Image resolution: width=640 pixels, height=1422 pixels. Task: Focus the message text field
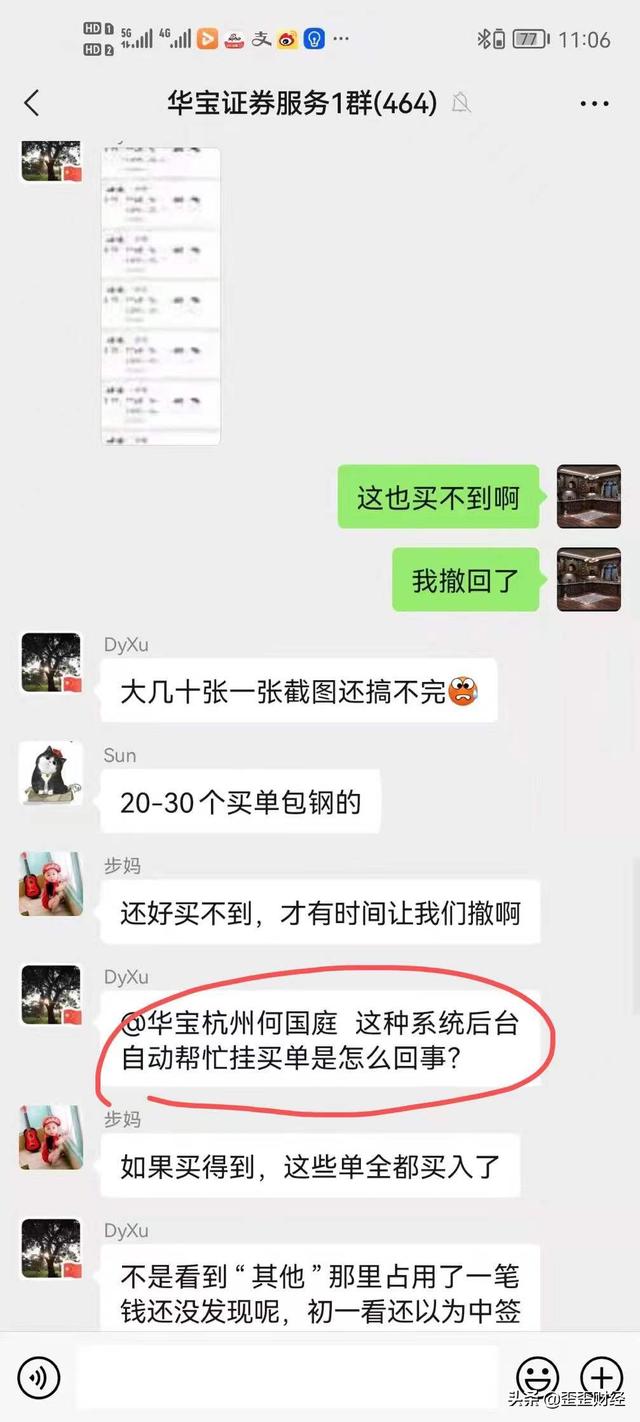287,1378
